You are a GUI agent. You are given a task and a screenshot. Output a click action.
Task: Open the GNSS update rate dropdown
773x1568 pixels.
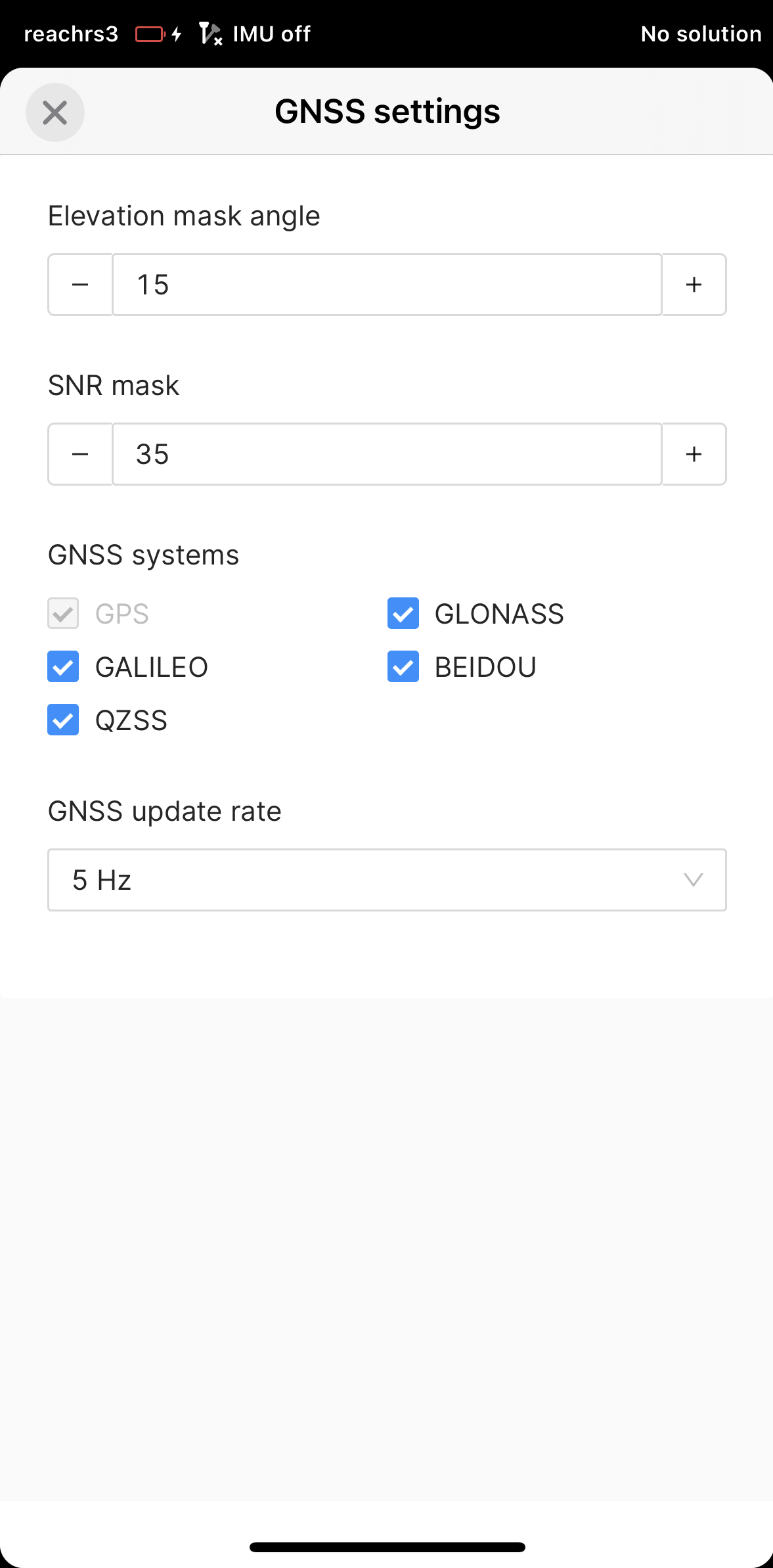(x=387, y=880)
